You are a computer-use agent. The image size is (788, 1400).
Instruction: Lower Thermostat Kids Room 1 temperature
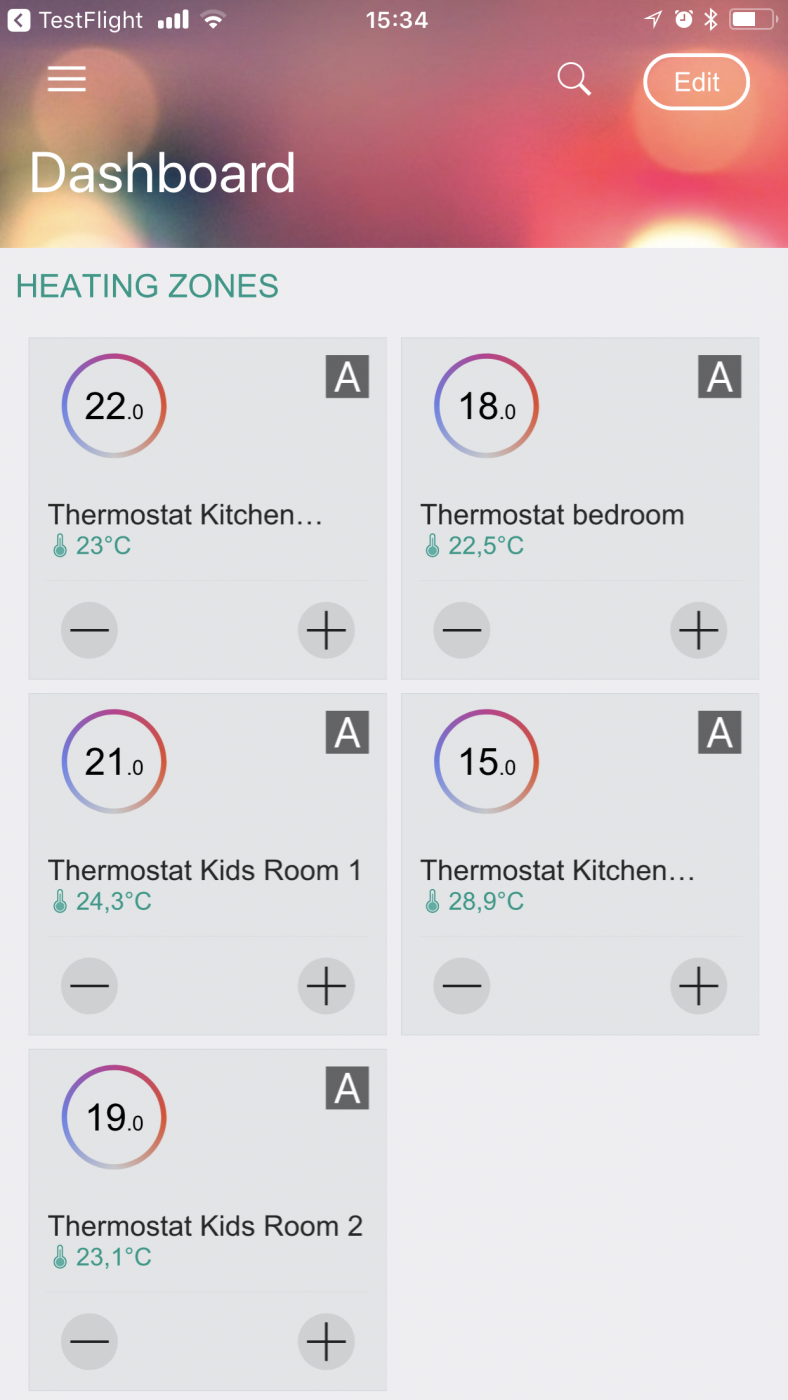pos(90,987)
